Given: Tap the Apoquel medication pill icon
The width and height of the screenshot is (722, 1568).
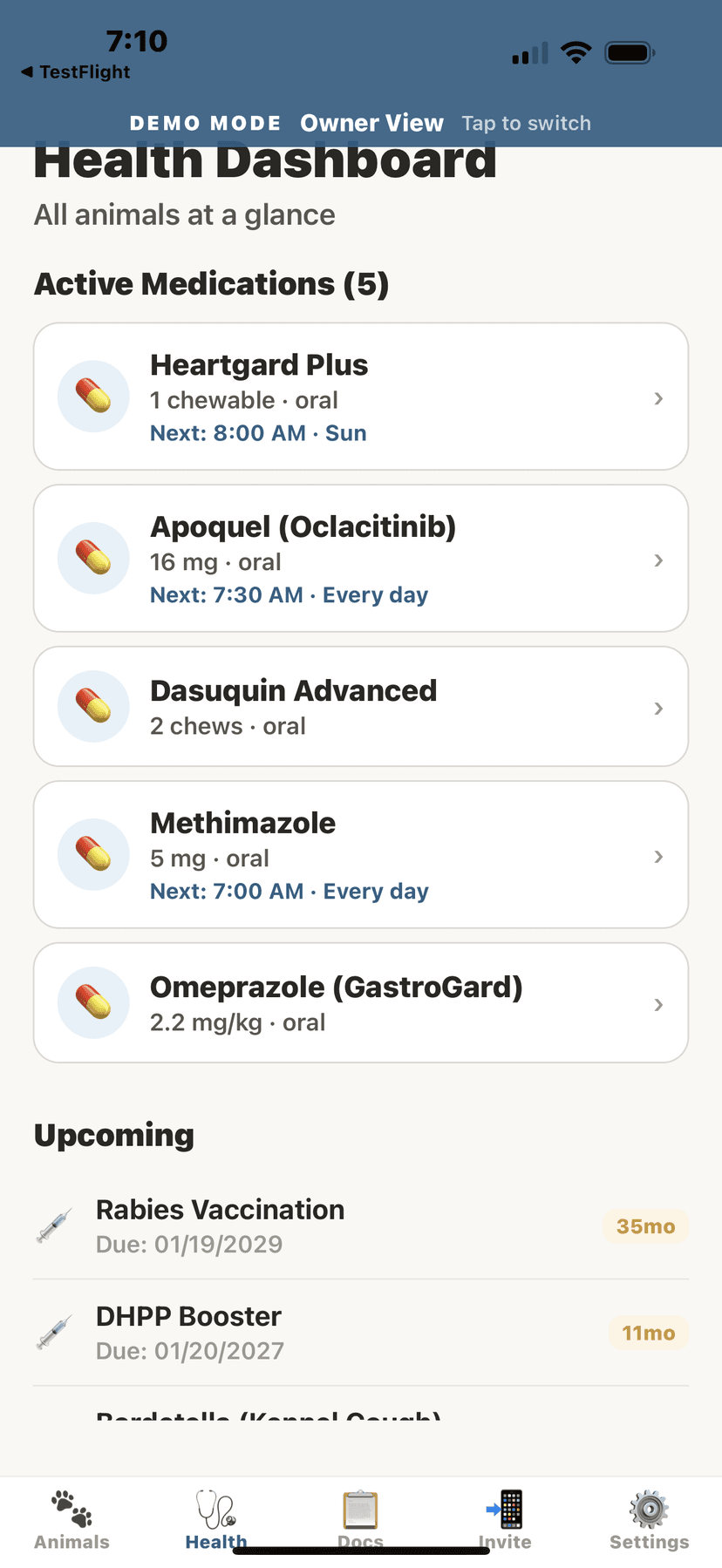Looking at the screenshot, I should click(x=93, y=558).
